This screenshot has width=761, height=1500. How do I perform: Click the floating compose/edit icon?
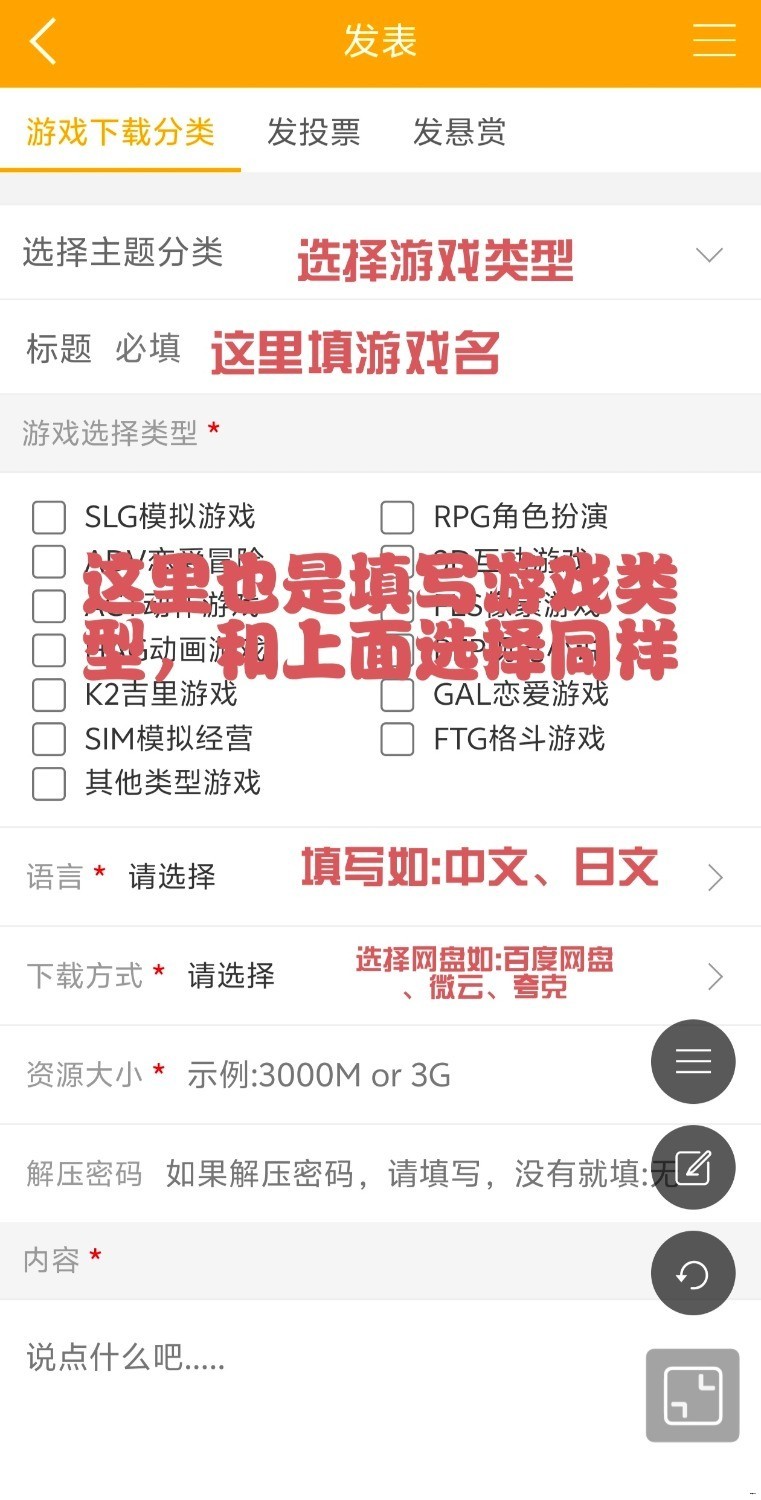pos(693,1167)
